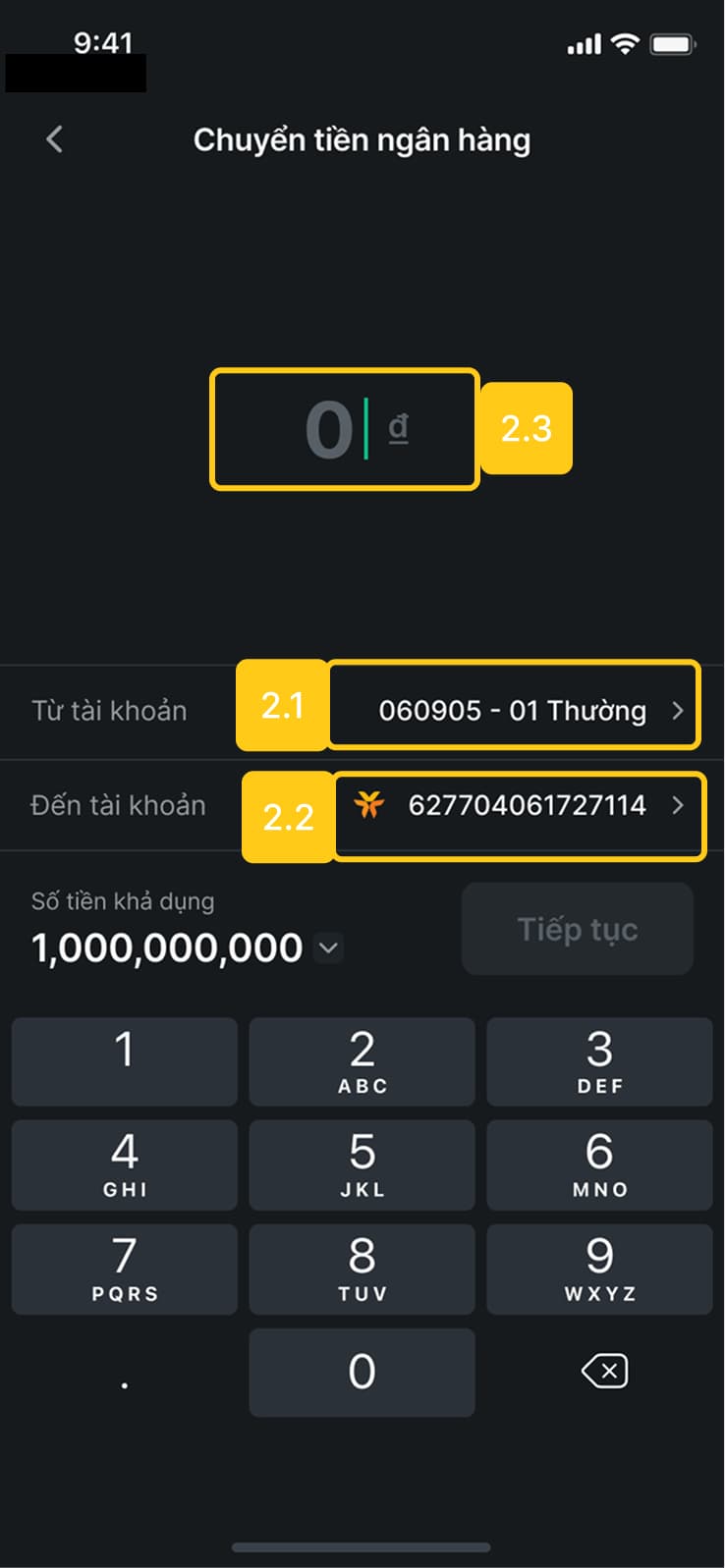The width and height of the screenshot is (725, 1568).
Task: Hit keypad key 5 JKL
Action: coord(362,1164)
